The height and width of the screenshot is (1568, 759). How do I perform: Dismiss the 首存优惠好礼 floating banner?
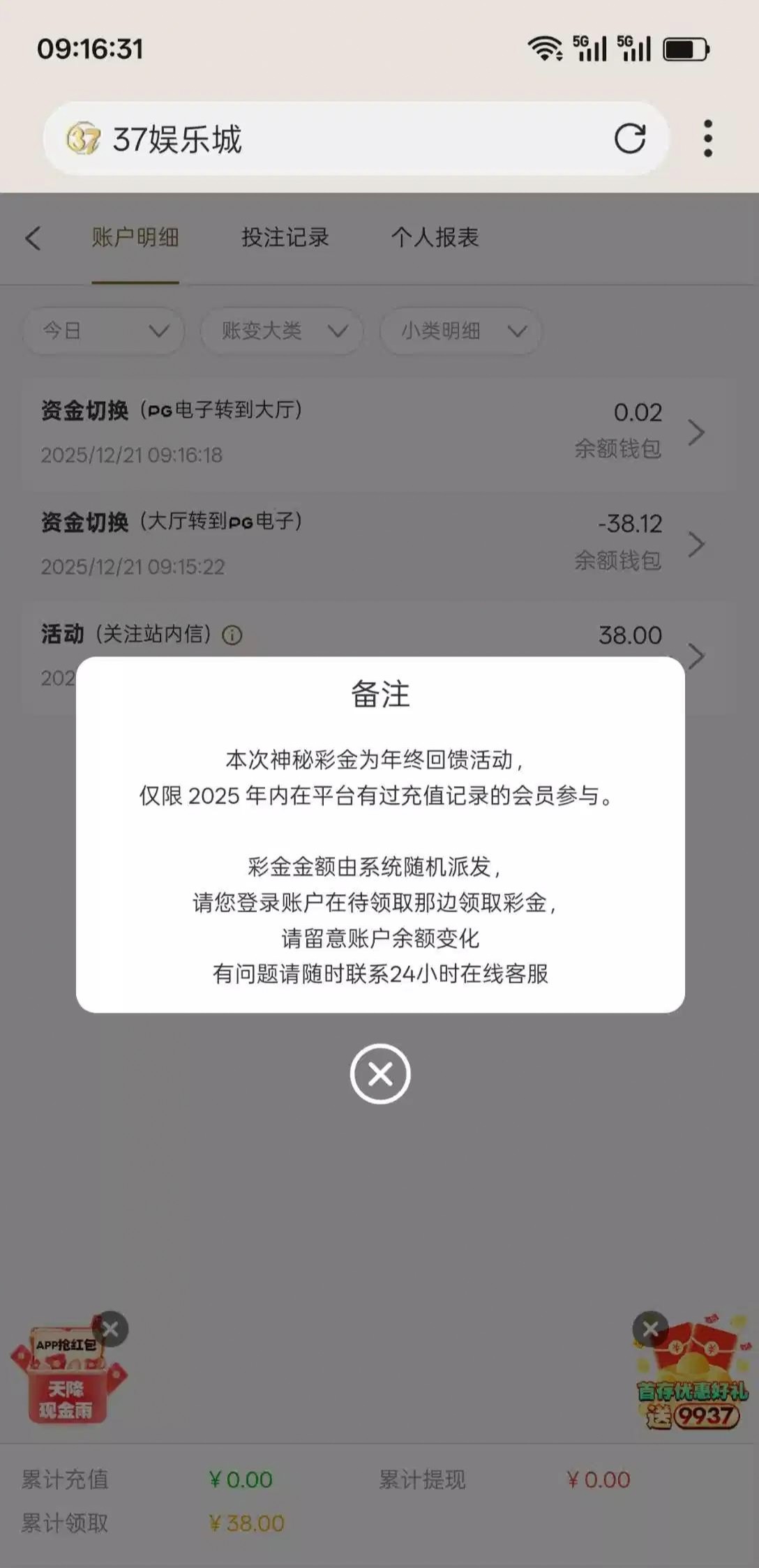click(650, 1329)
